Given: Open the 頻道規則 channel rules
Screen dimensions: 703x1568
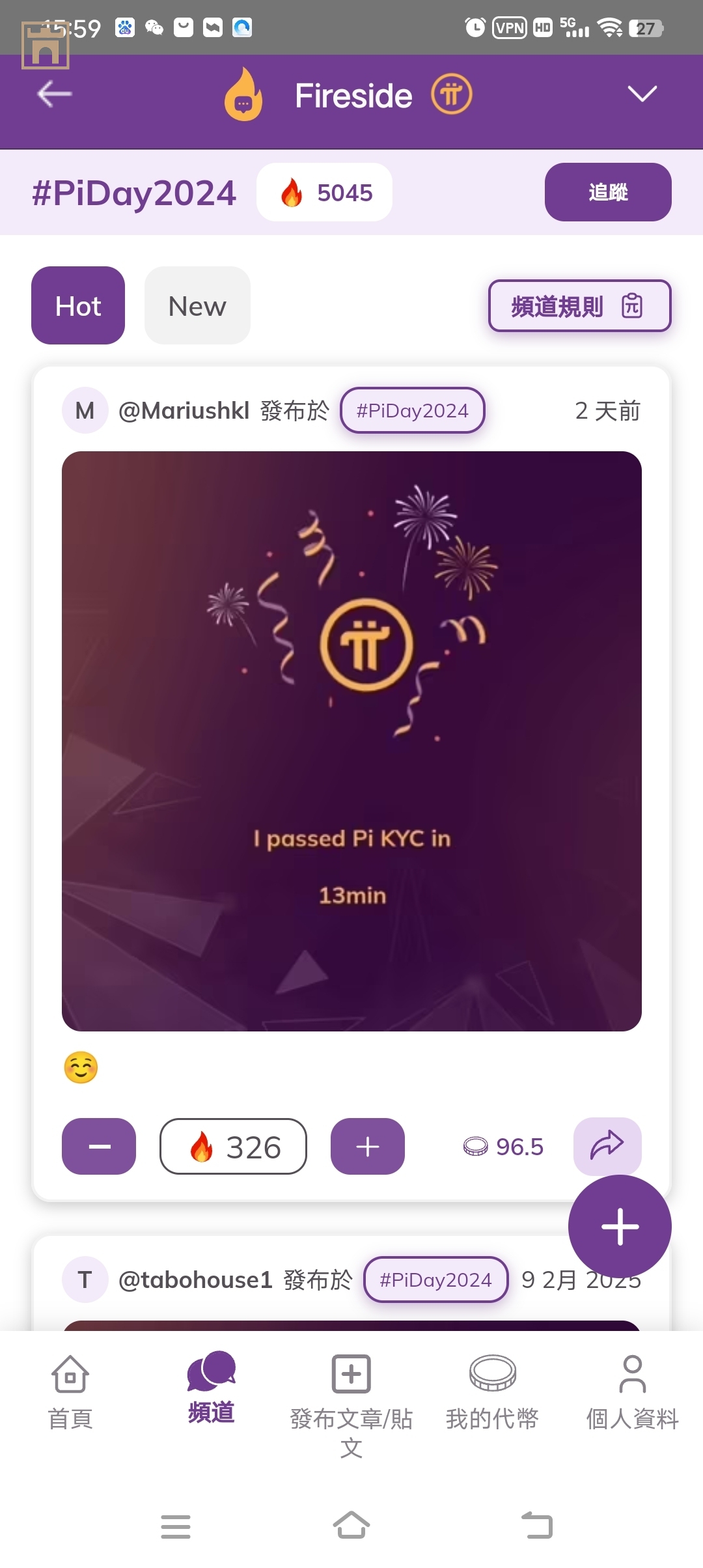Looking at the screenshot, I should coord(579,306).
